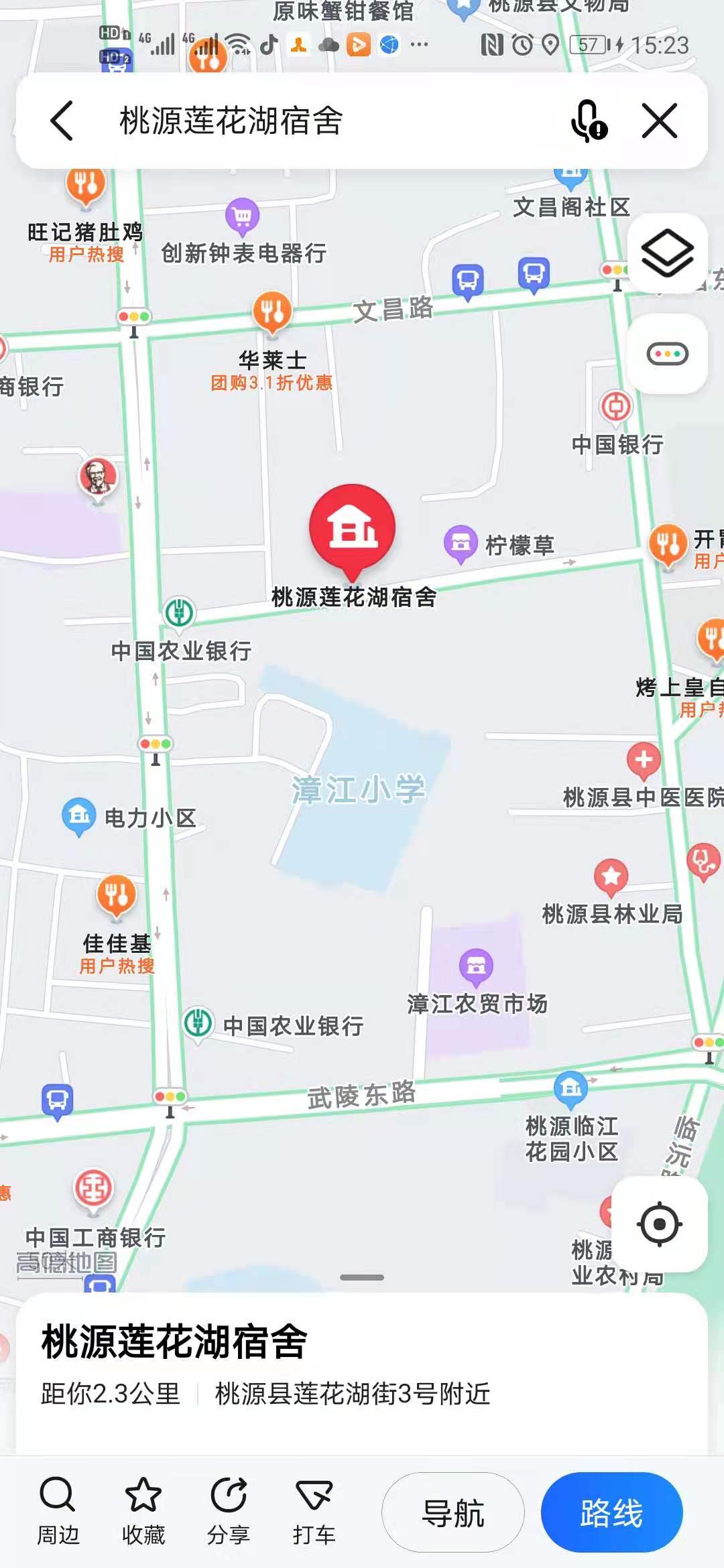The width and height of the screenshot is (724, 1568).
Task: Toggle the traffic conditions button
Action: (x=668, y=353)
